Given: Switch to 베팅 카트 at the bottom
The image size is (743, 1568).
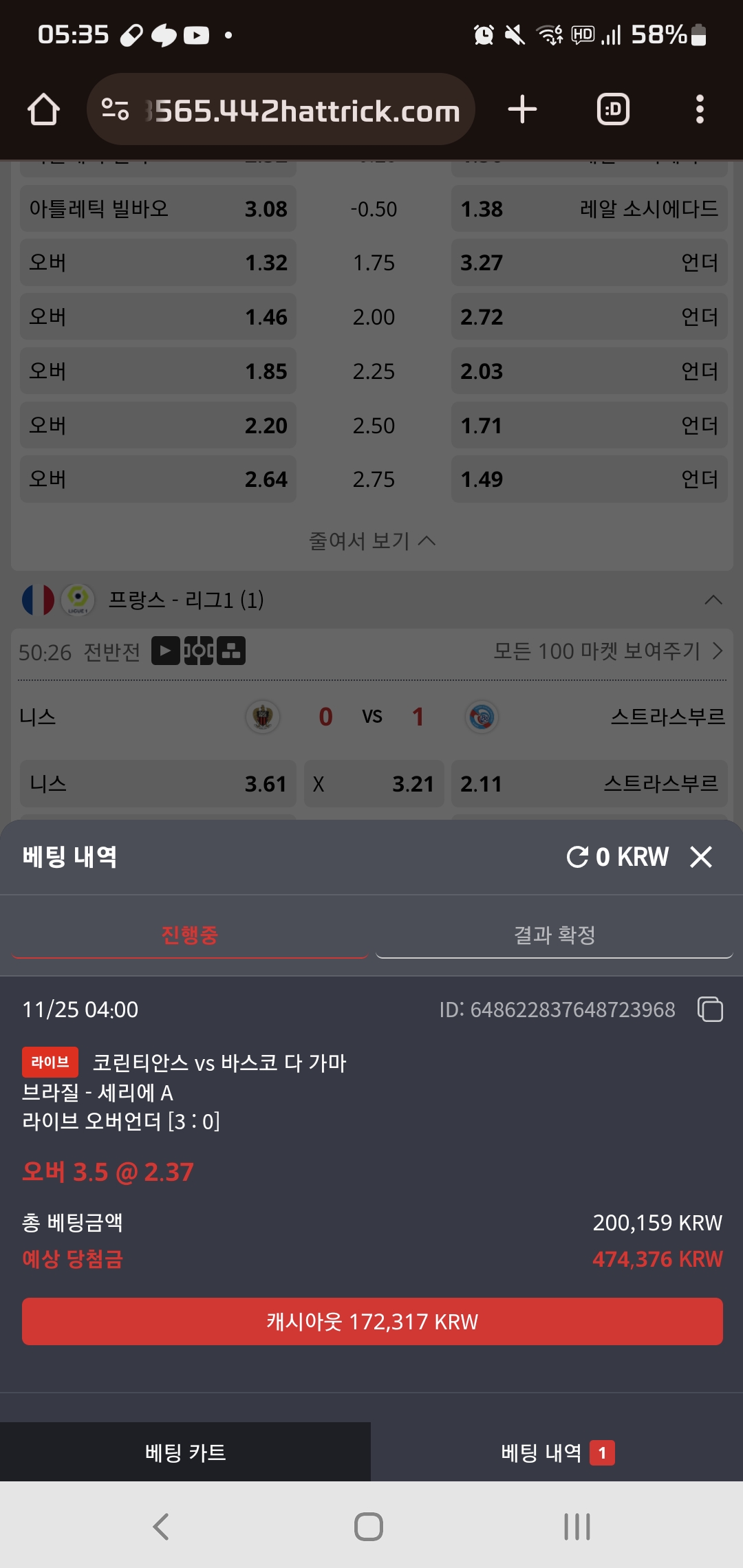Looking at the screenshot, I should coord(185,1452).
